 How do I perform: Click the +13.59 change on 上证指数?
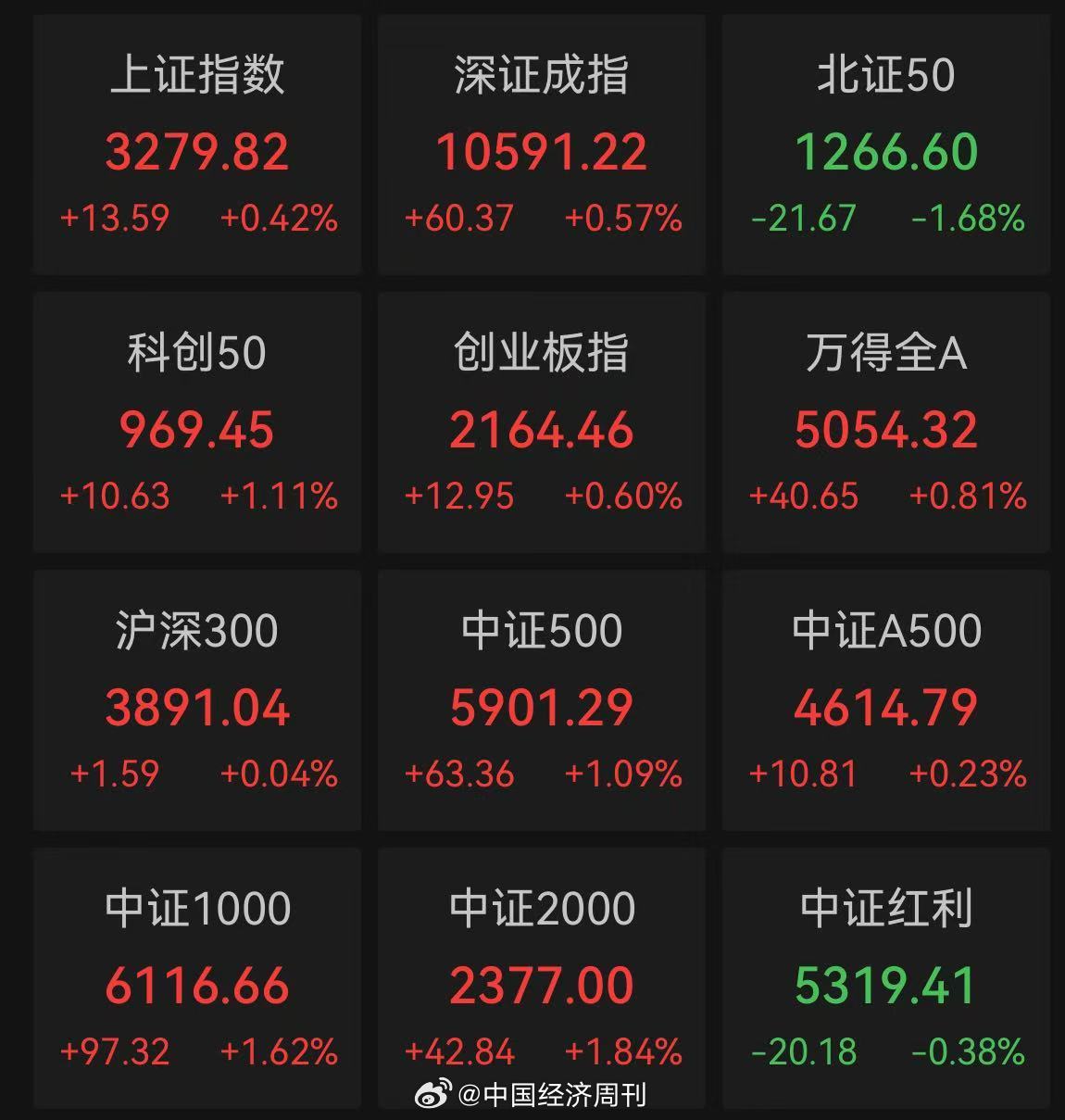[114, 220]
